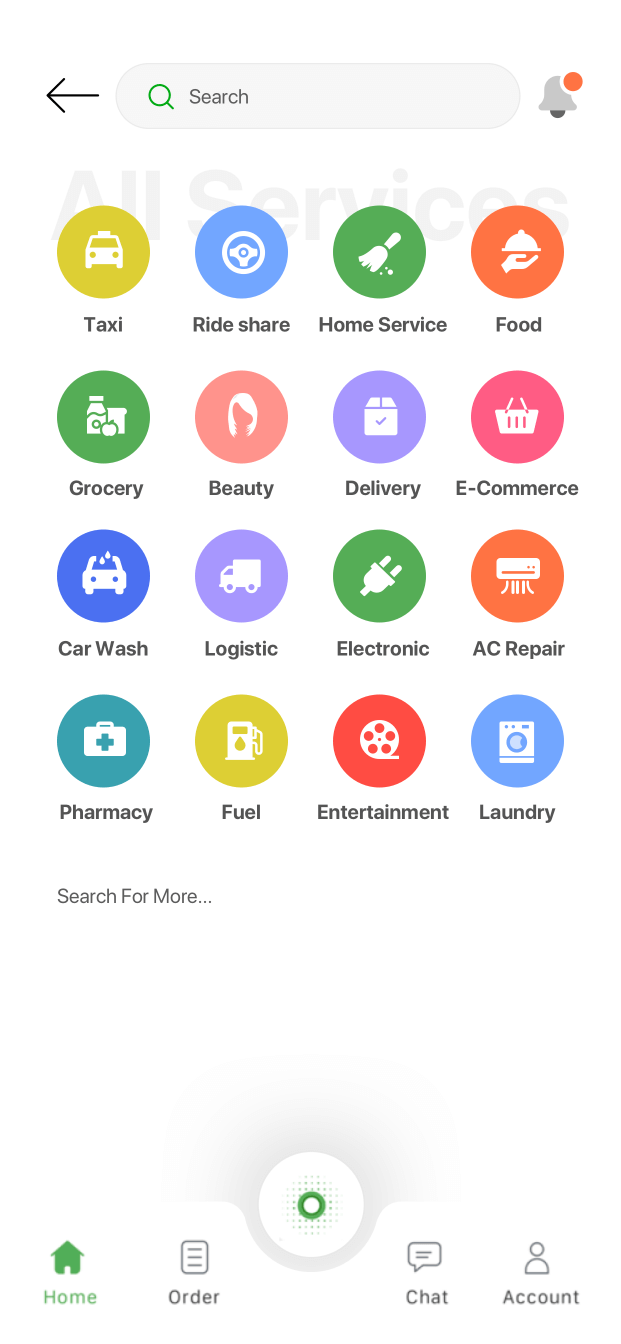Go to the Account tab

point(540,1271)
